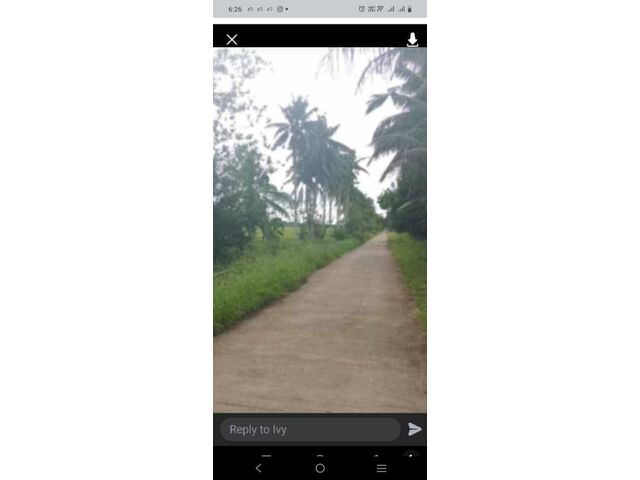Close the photo viewer
Screen dimensions: 640x480
(232, 40)
